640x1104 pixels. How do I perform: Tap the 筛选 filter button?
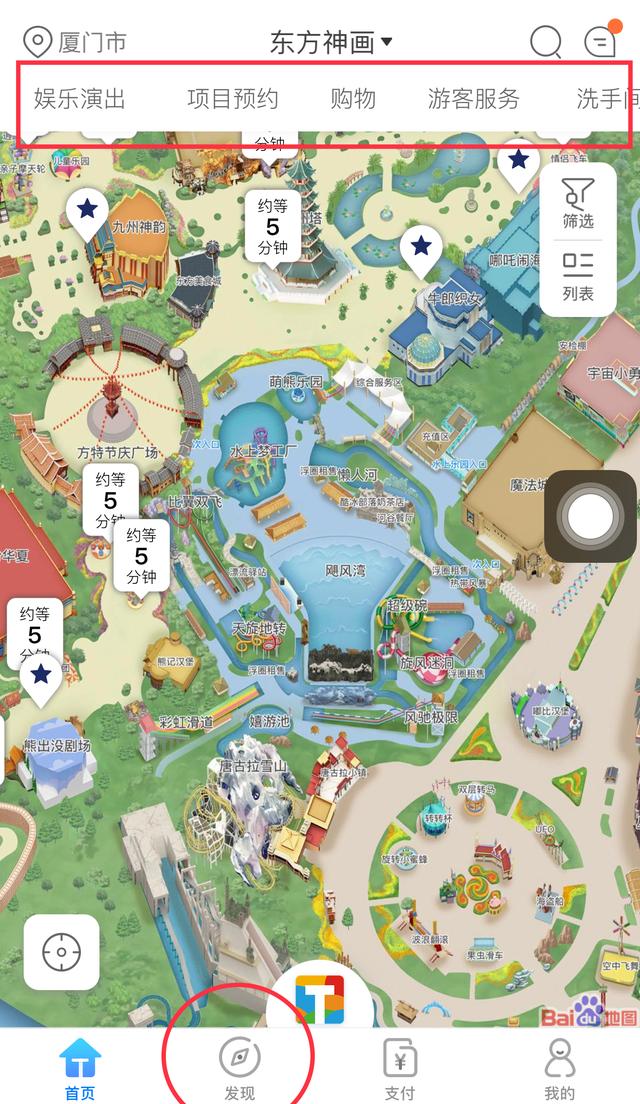click(578, 201)
